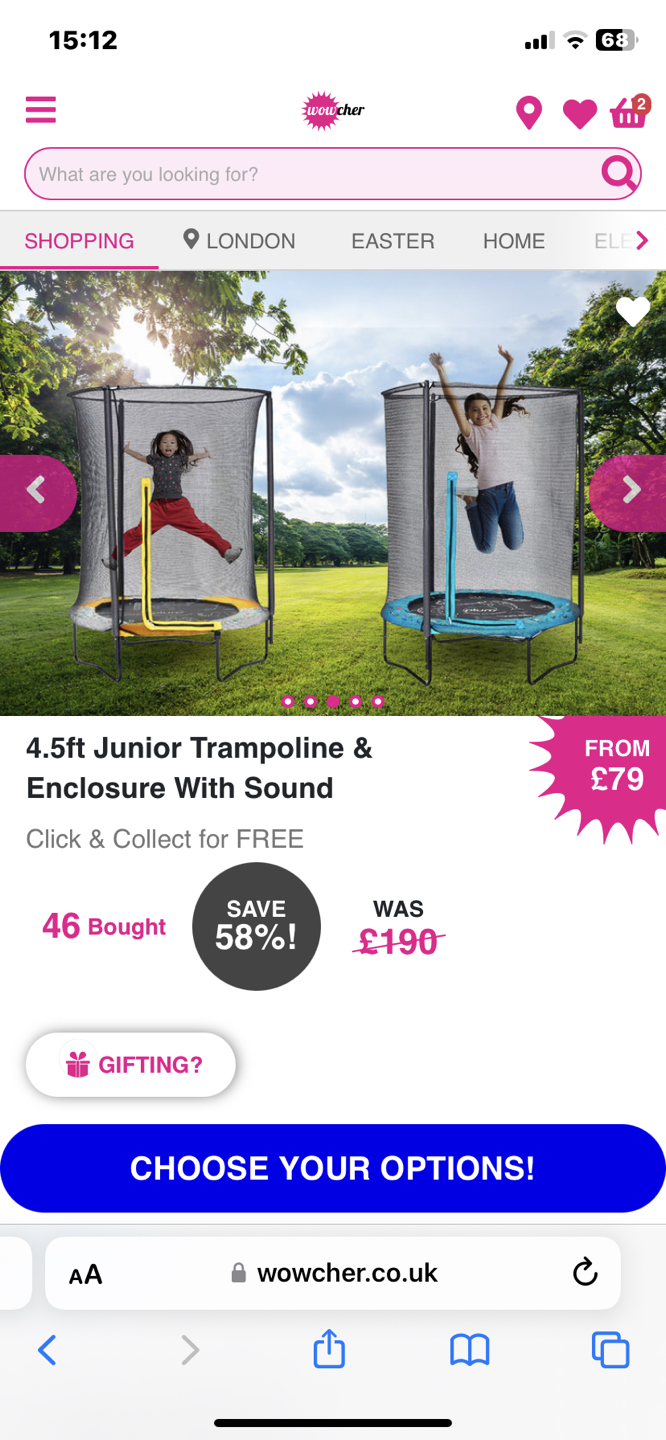Show the next product image
Screen dimensions: 666x1440
click(630, 490)
